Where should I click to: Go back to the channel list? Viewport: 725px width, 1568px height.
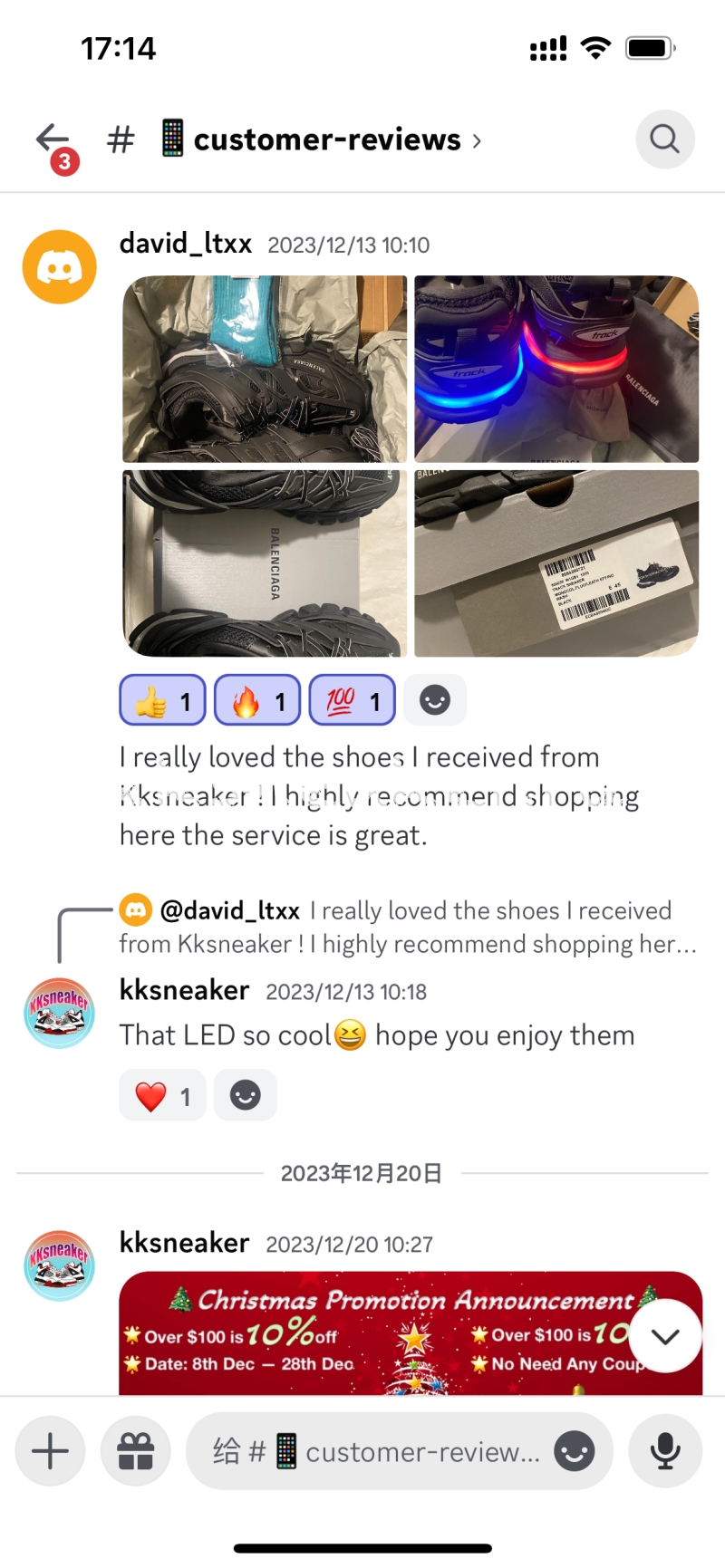pyautogui.click(x=53, y=139)
